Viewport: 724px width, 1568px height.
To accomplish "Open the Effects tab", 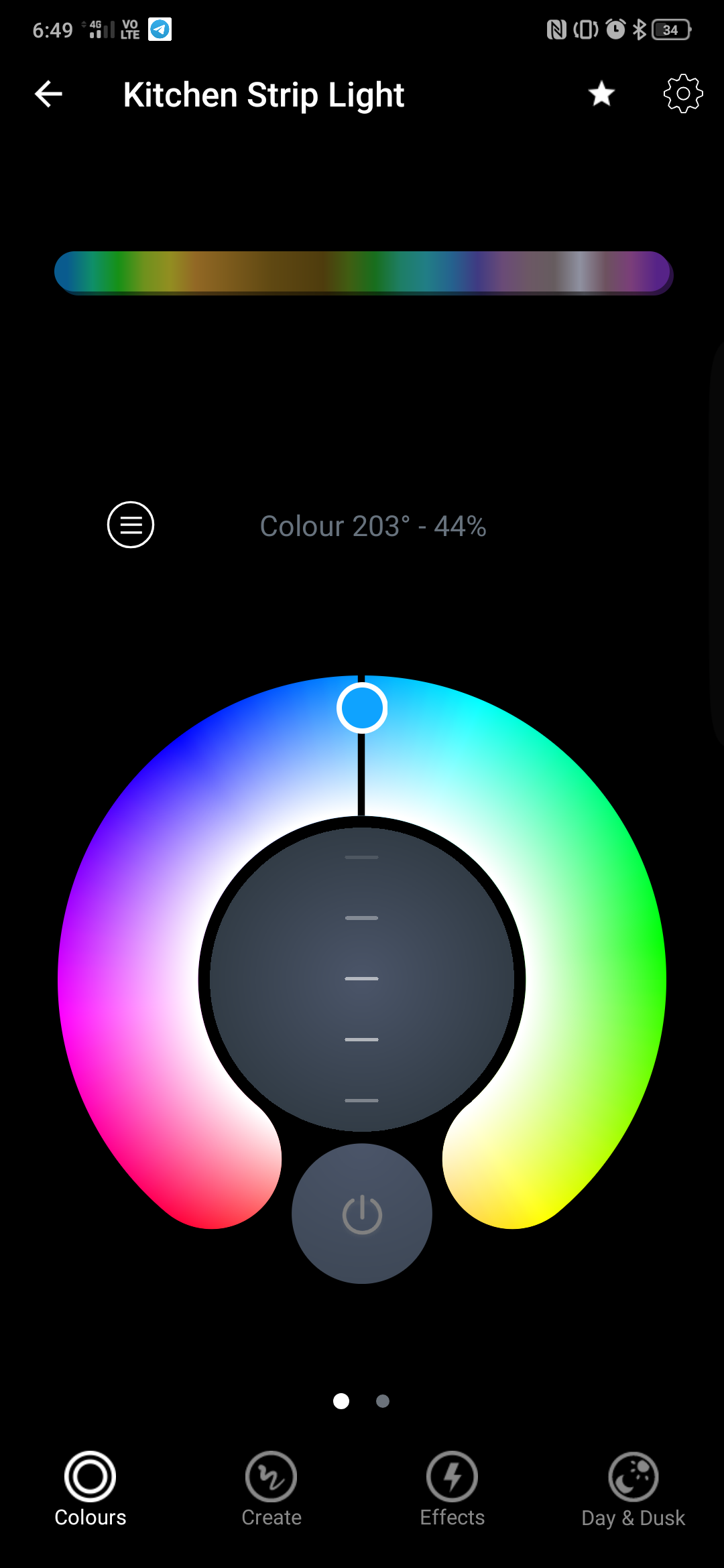I will pyautogui.click(x=452, y=1490).
